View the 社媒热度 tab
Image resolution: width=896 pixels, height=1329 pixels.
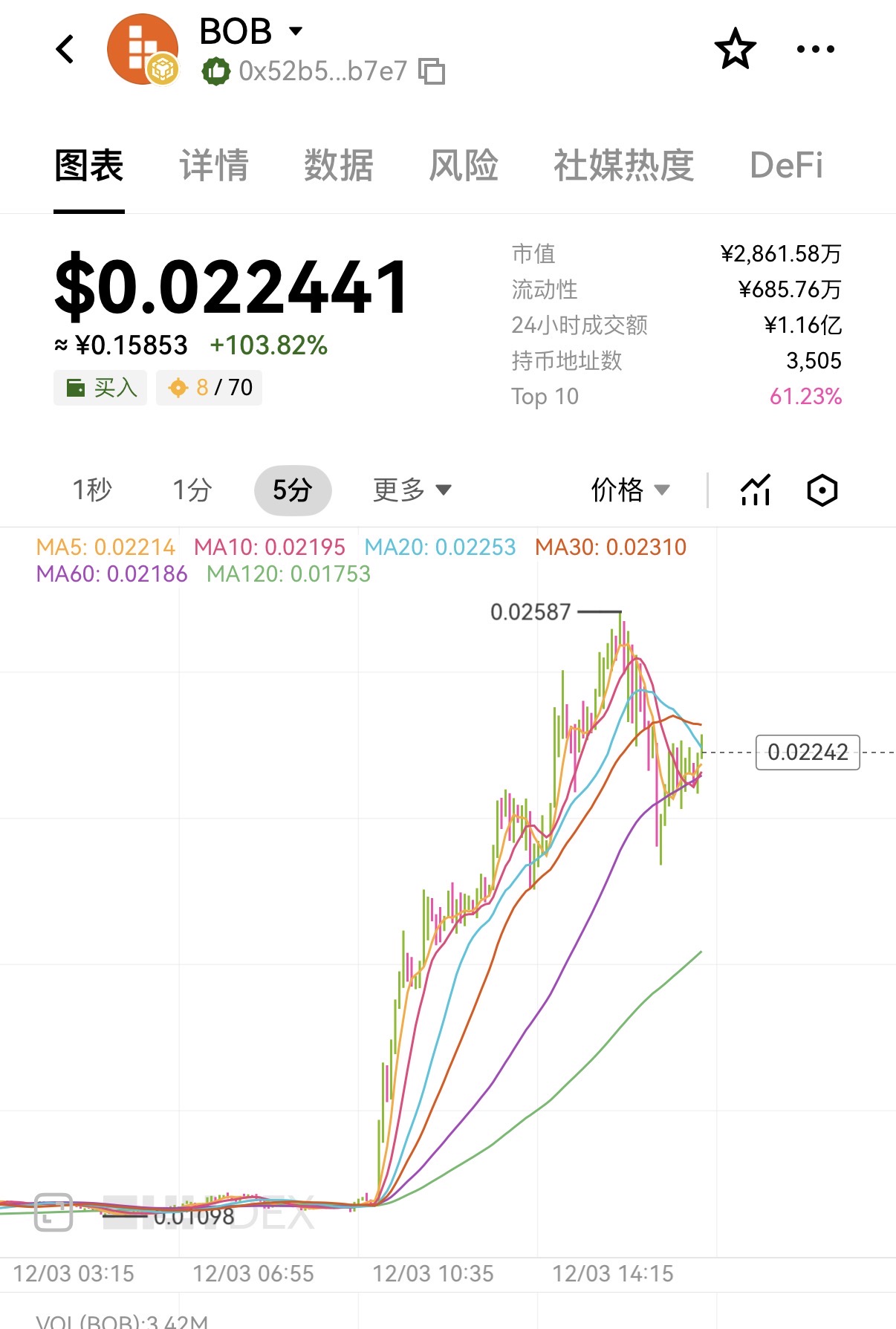point(623,165)
